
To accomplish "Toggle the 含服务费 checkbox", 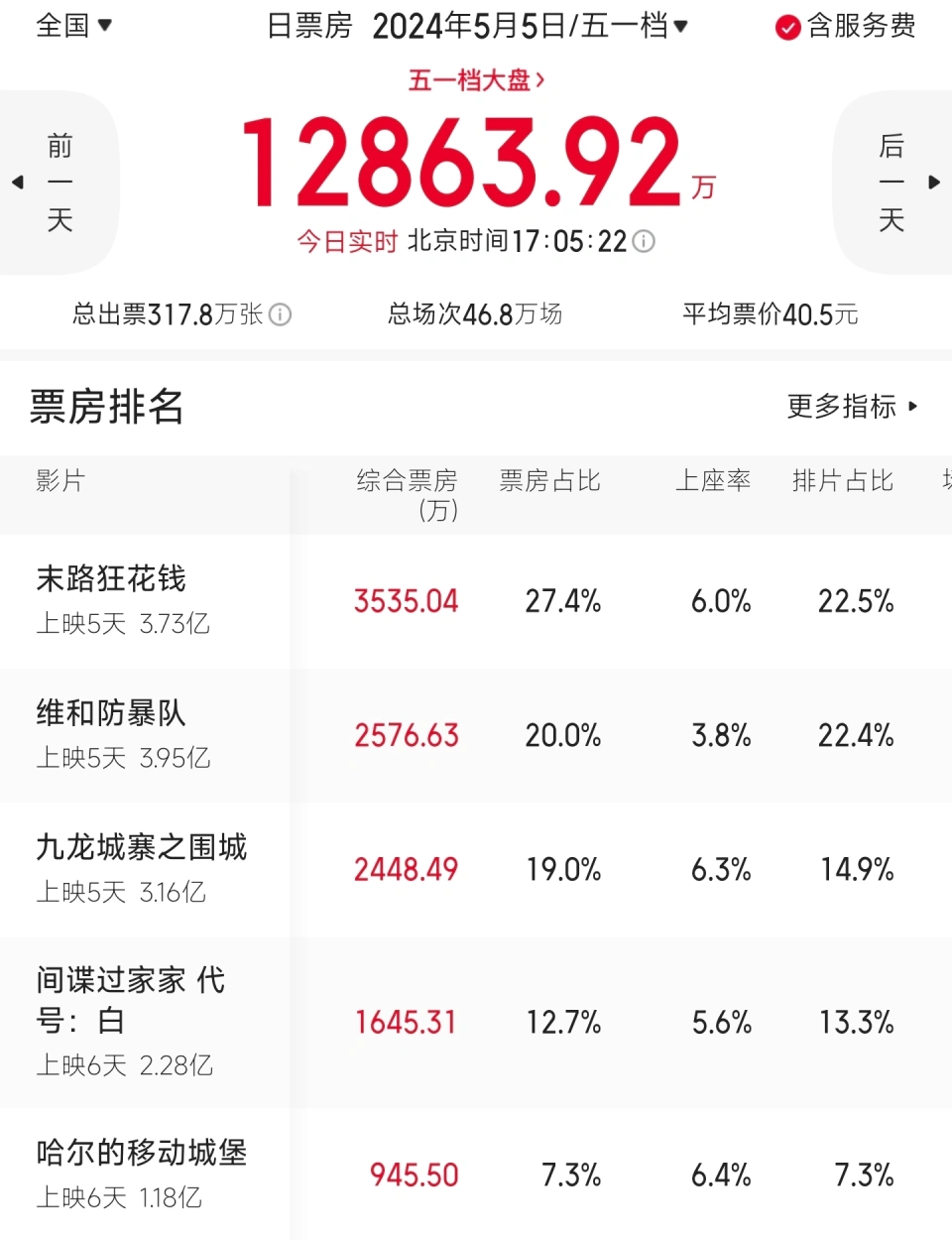I will 787,28.
